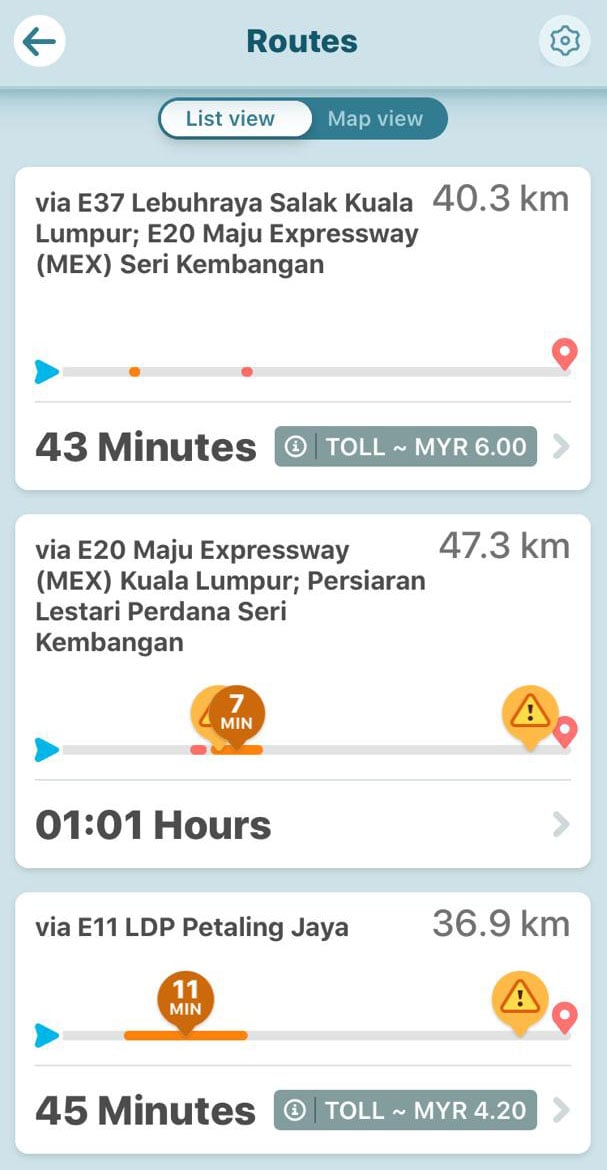607x1170 pixels.
Task: Go back from the Routes screen
Action: click(x=40, y=42)
